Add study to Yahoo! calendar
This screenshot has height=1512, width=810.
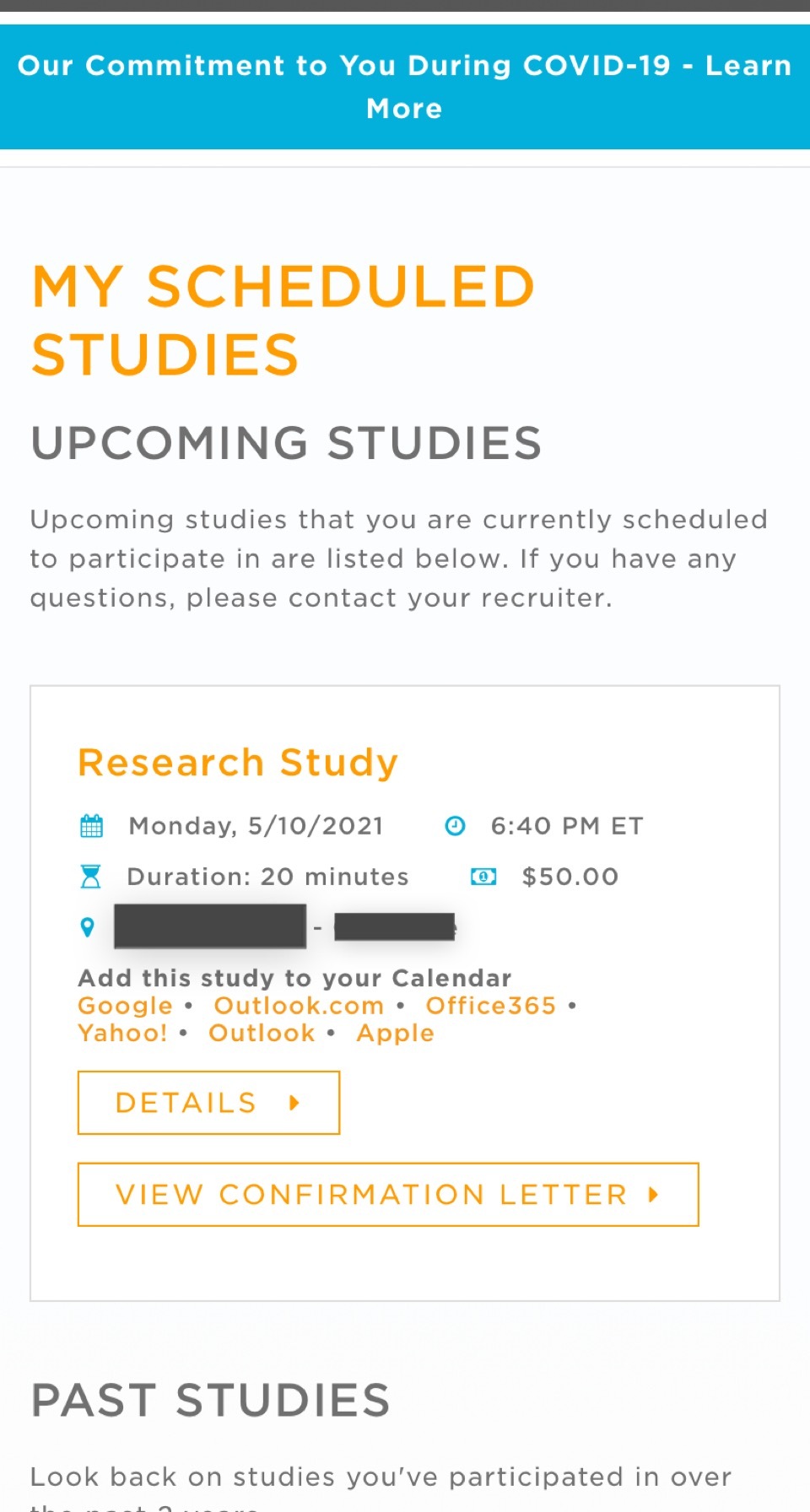coord(122,1033)
